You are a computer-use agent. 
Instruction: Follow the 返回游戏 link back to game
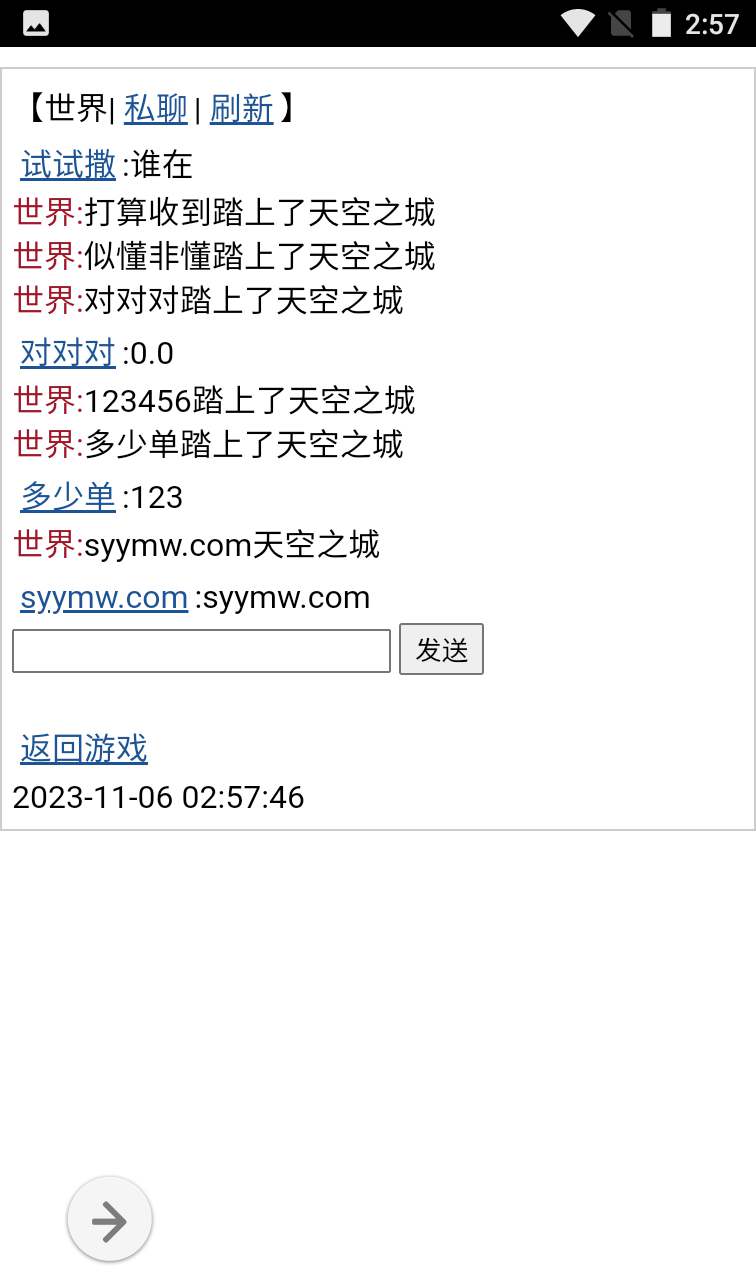click(x=84, y=748)
